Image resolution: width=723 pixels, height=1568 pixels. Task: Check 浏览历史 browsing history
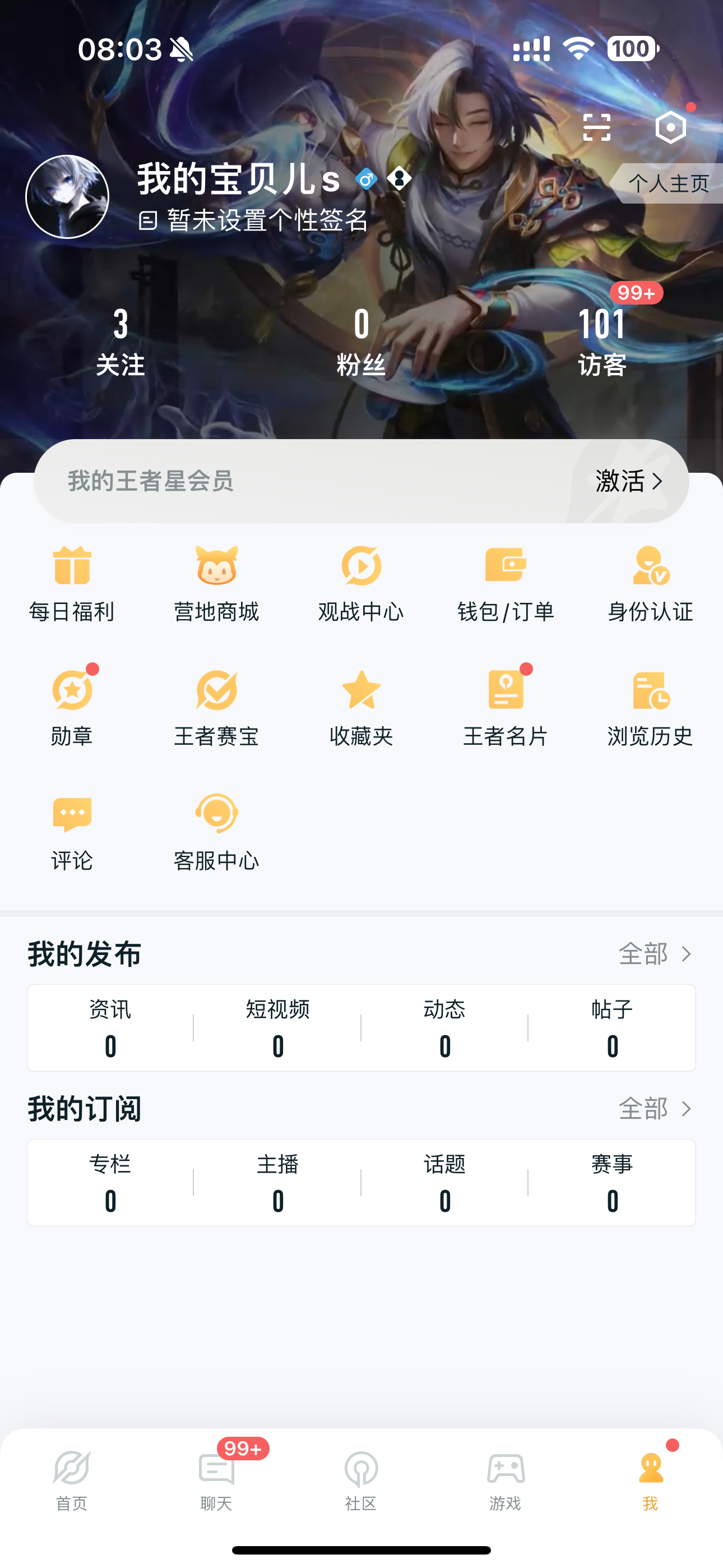point(651,707)
